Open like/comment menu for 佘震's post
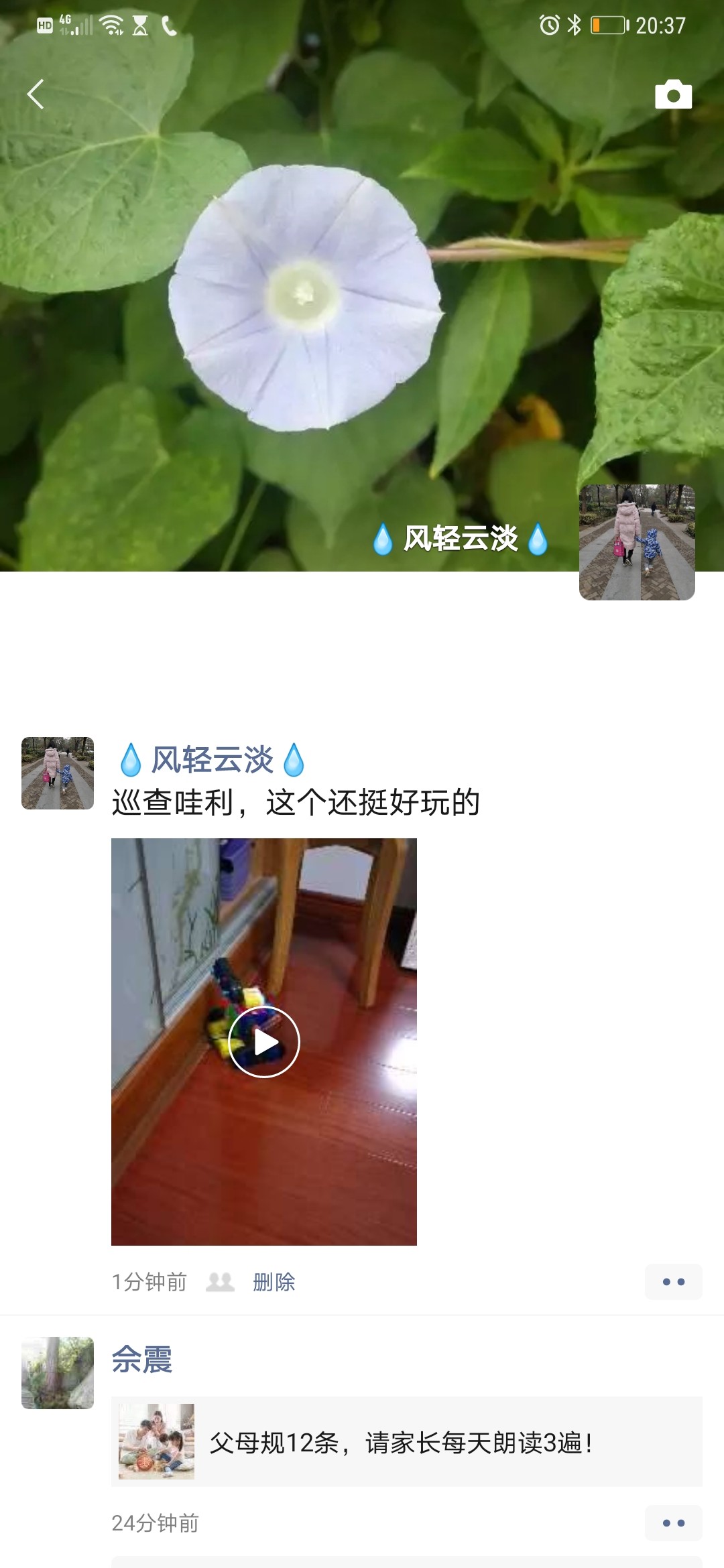 pos(673,1523)
